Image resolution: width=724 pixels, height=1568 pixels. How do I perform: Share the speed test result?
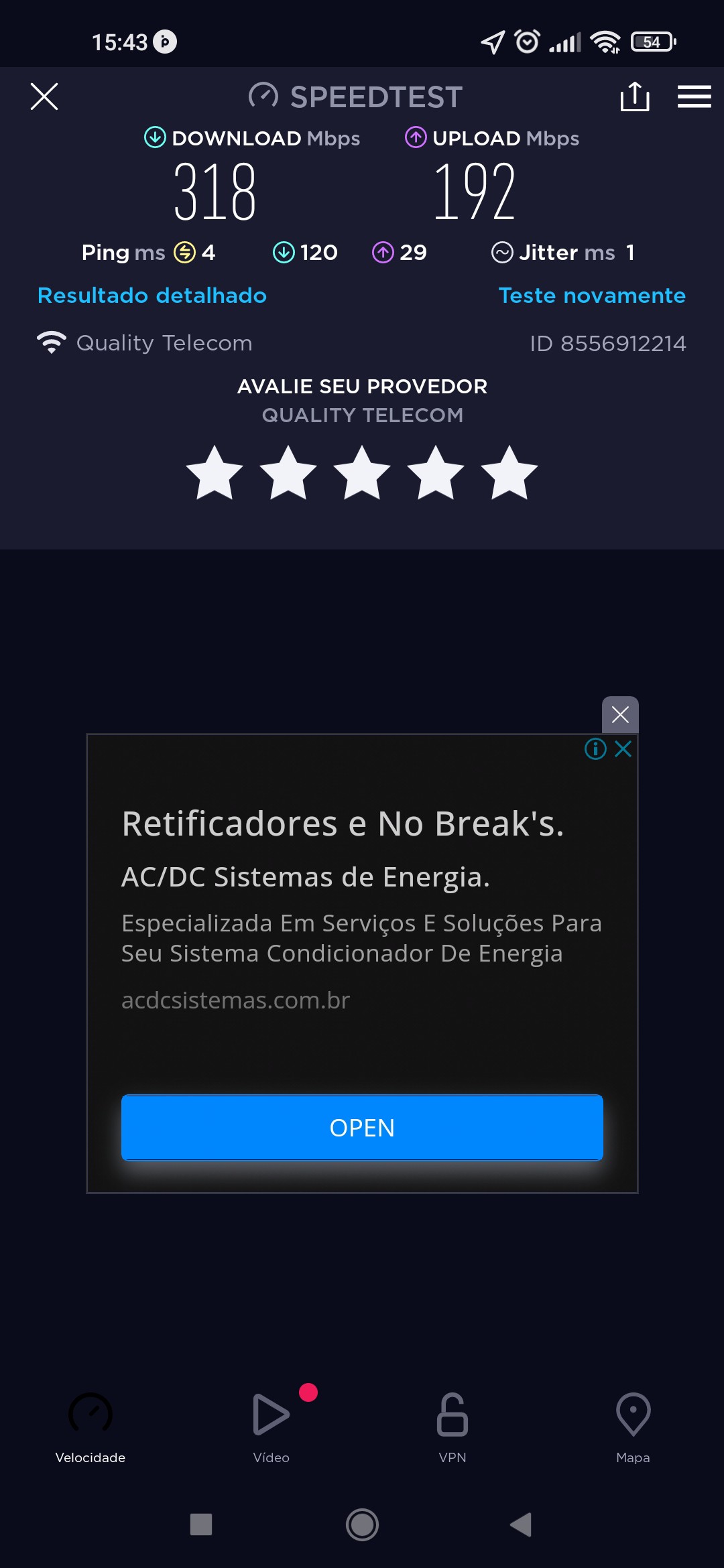[x=634, y=96]
